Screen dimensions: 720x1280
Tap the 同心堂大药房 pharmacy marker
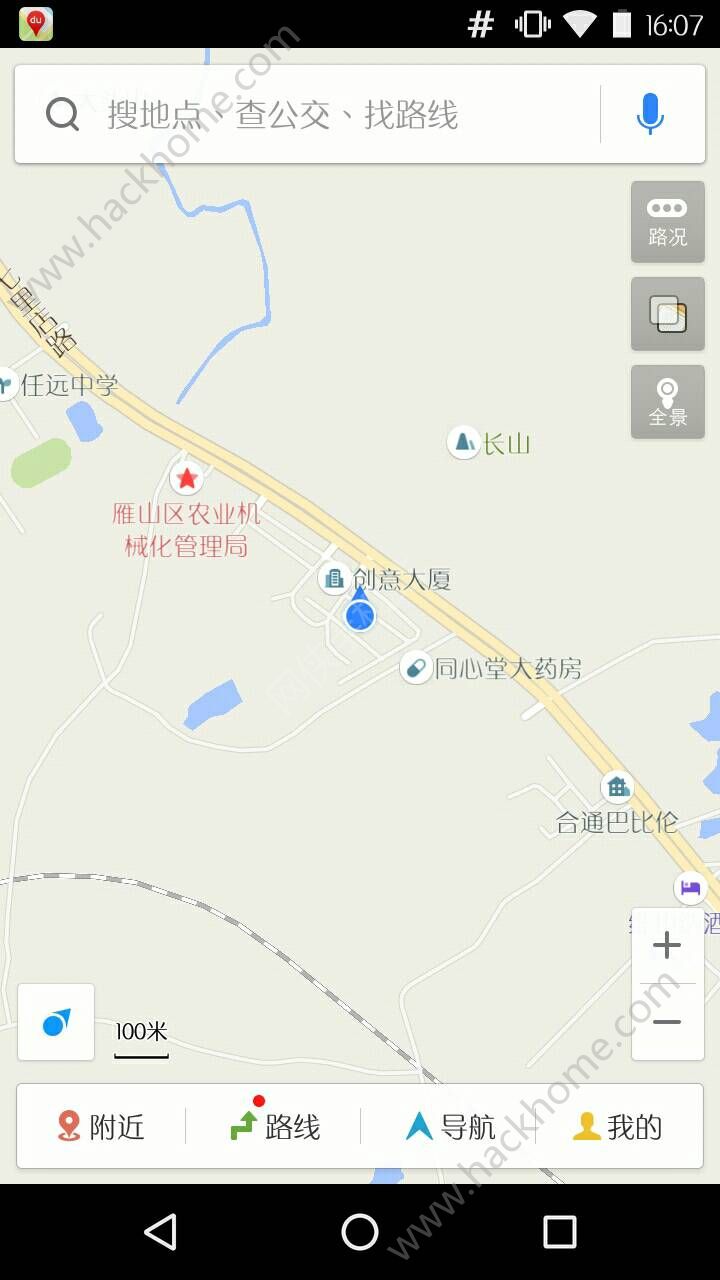point(414,667)
